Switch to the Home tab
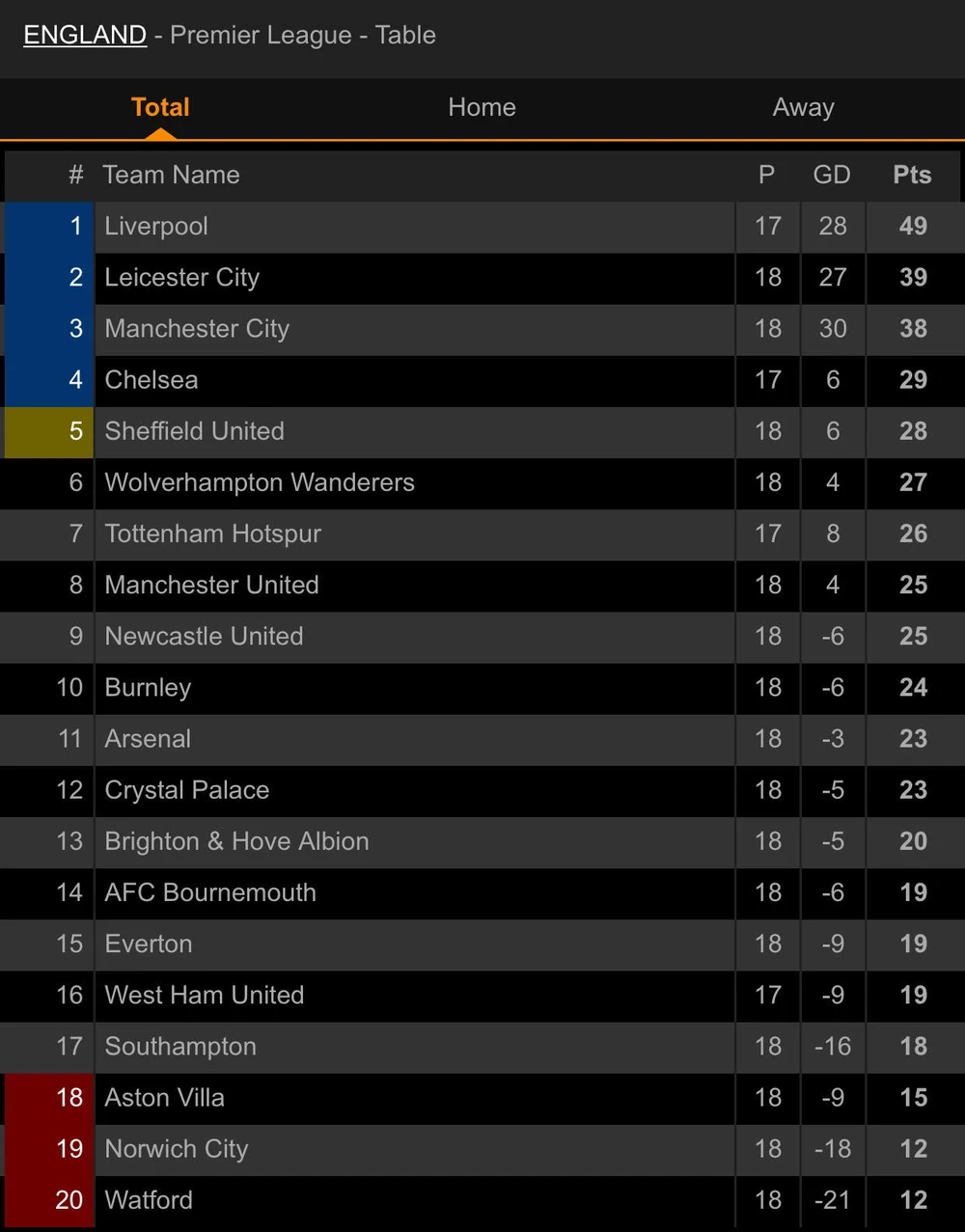Image resolution: width=965 pixels, height=1232 pixels. point(482,107)
